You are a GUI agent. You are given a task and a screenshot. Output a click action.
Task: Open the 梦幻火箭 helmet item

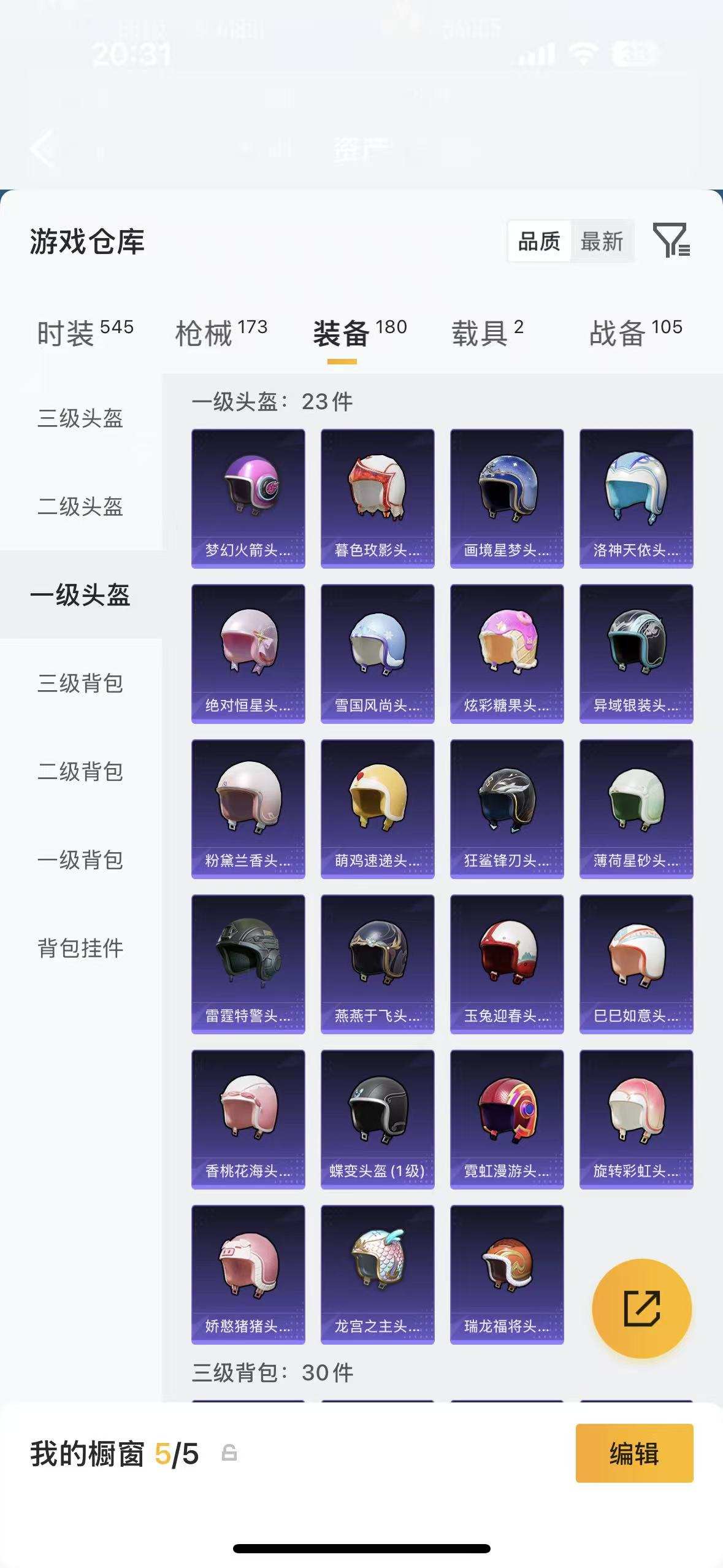(x=248, y=498)
